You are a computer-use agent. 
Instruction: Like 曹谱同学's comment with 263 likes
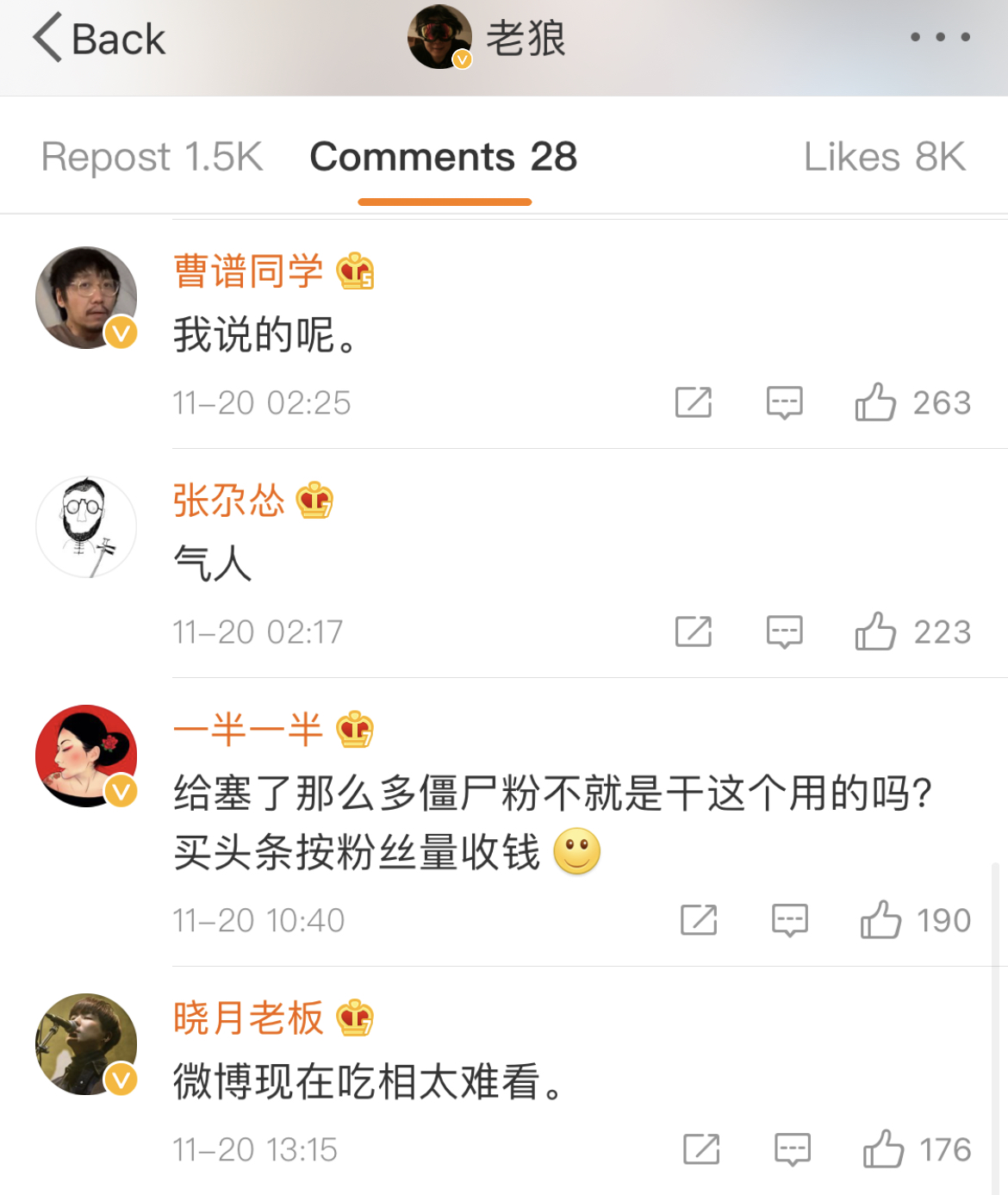click(x=875, y=402)
